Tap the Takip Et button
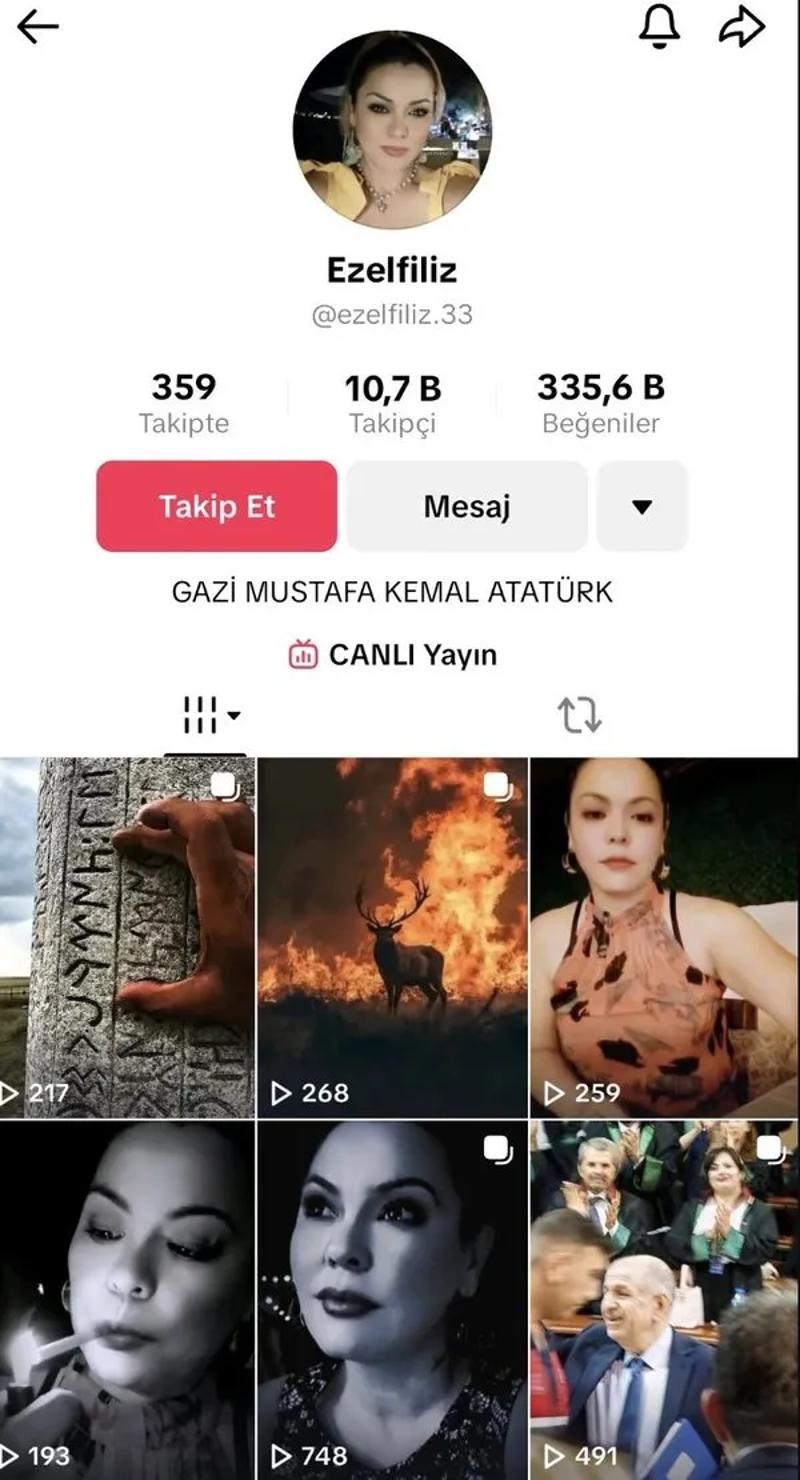 [x=217, y=506]
